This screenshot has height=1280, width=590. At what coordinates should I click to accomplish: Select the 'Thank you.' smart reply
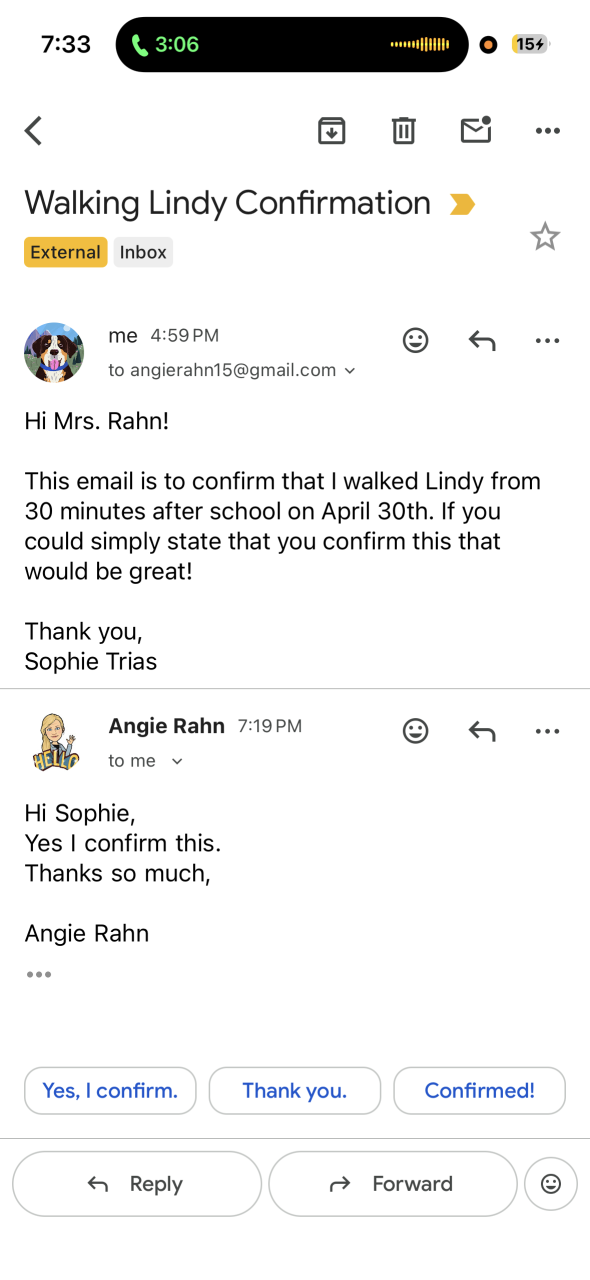(x=295, y=1091)
